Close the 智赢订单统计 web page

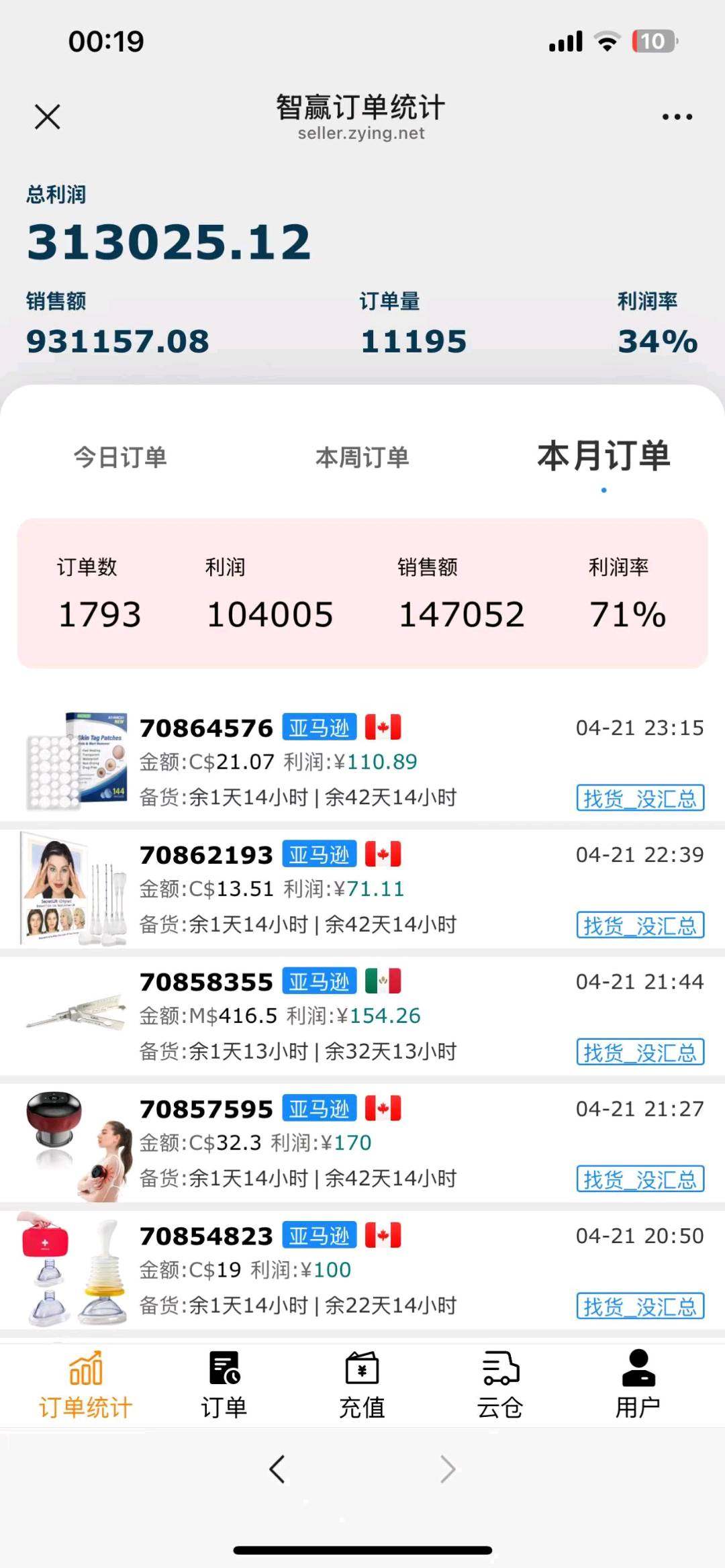47,117
